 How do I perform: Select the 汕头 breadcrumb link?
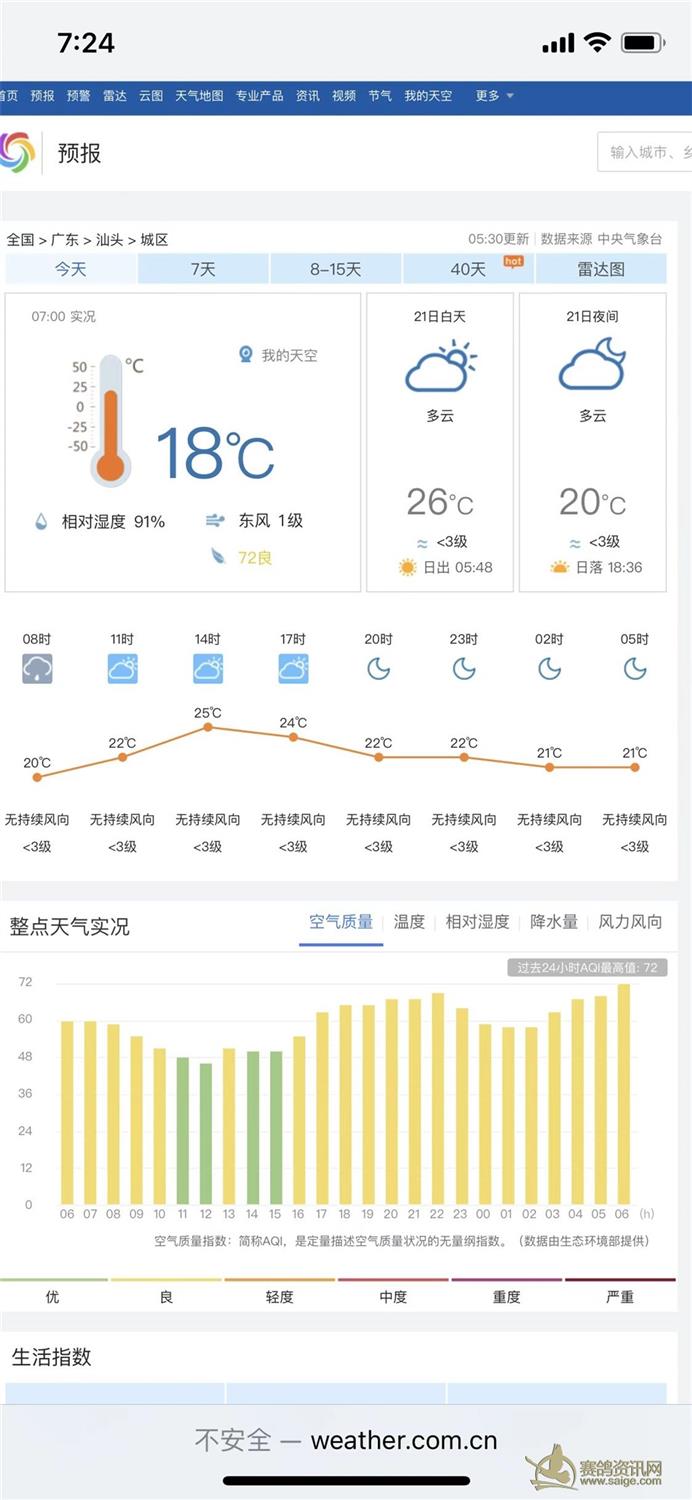tap(109, 240)
